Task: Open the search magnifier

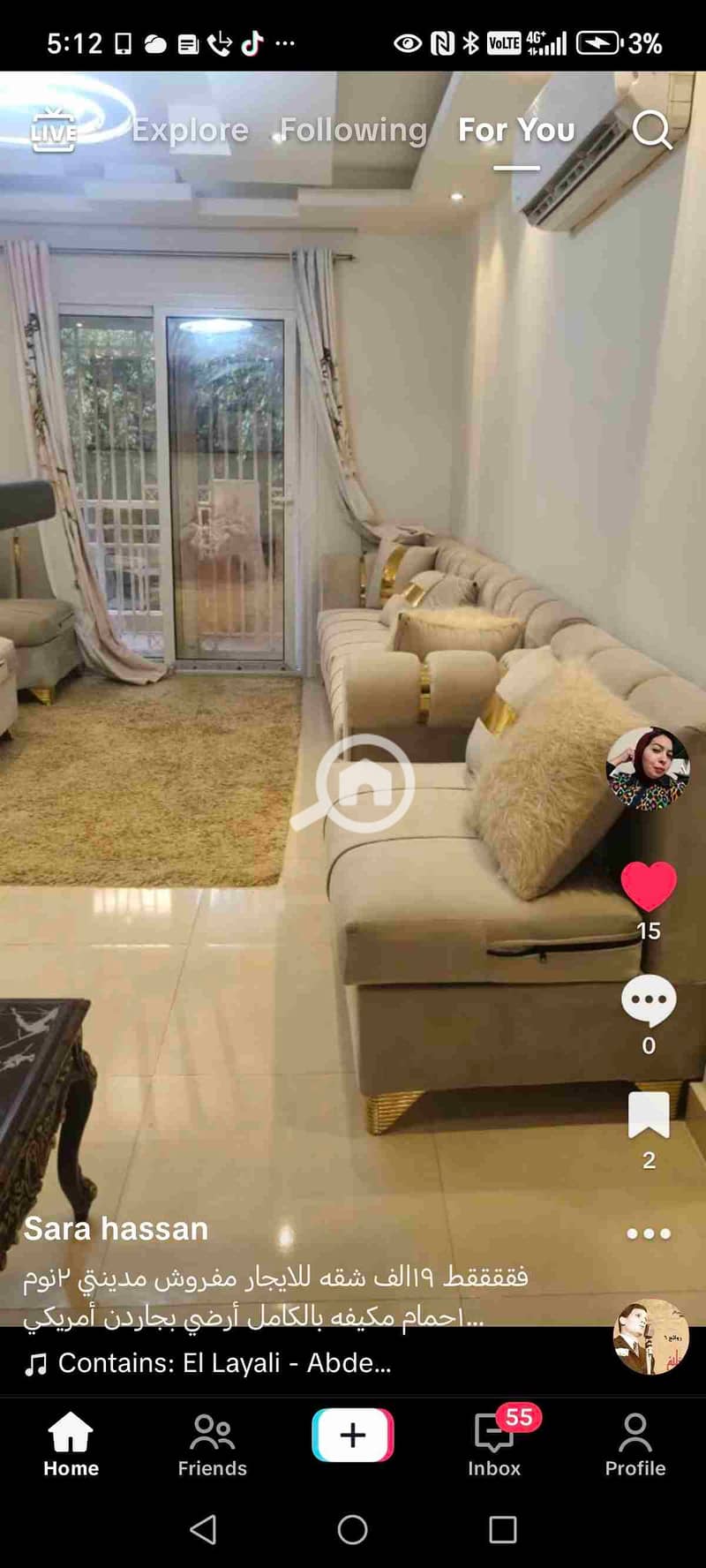Action: [652, 131]
